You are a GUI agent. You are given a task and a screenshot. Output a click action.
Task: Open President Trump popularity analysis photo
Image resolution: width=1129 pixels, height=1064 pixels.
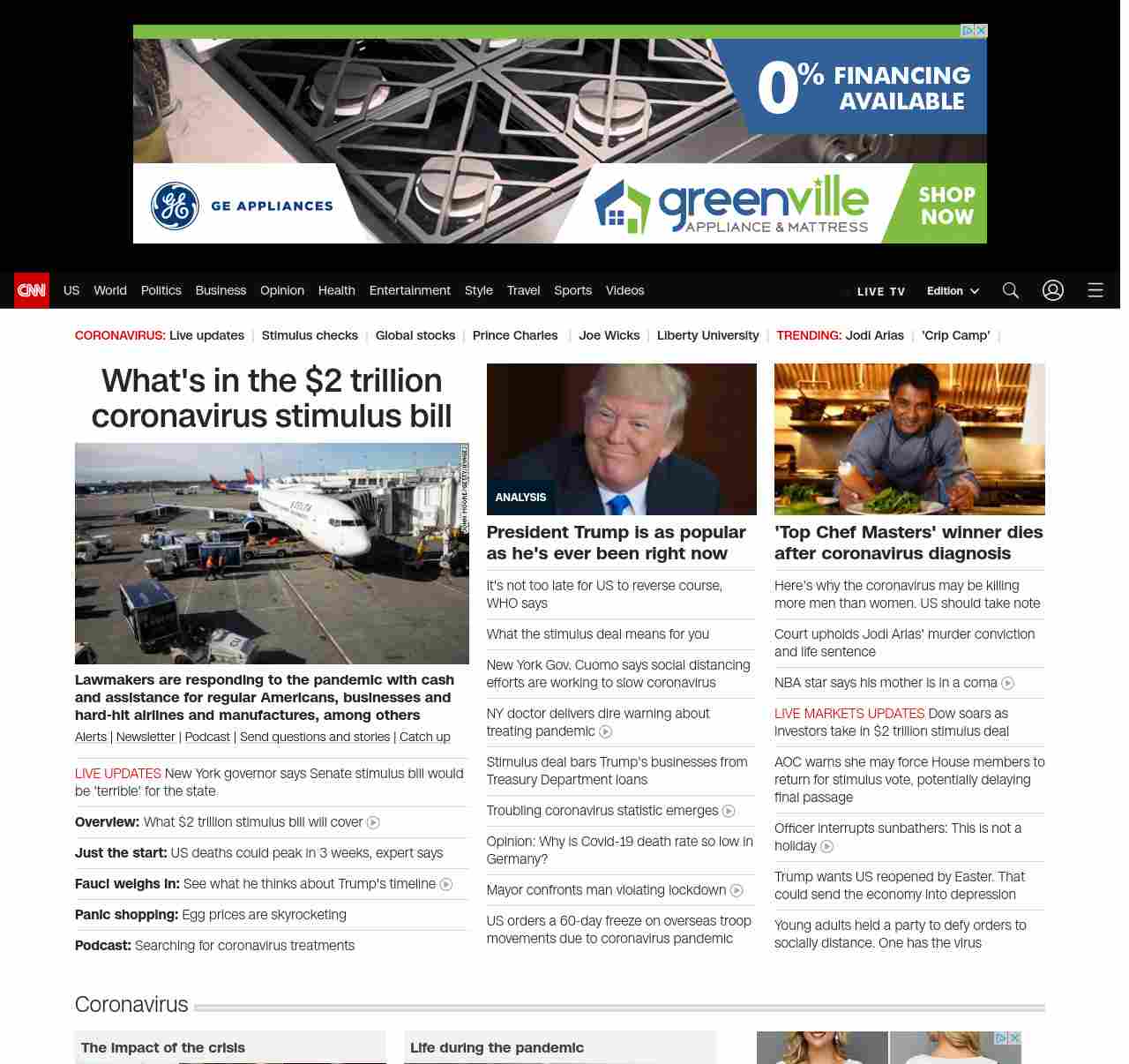pos(621,438)
